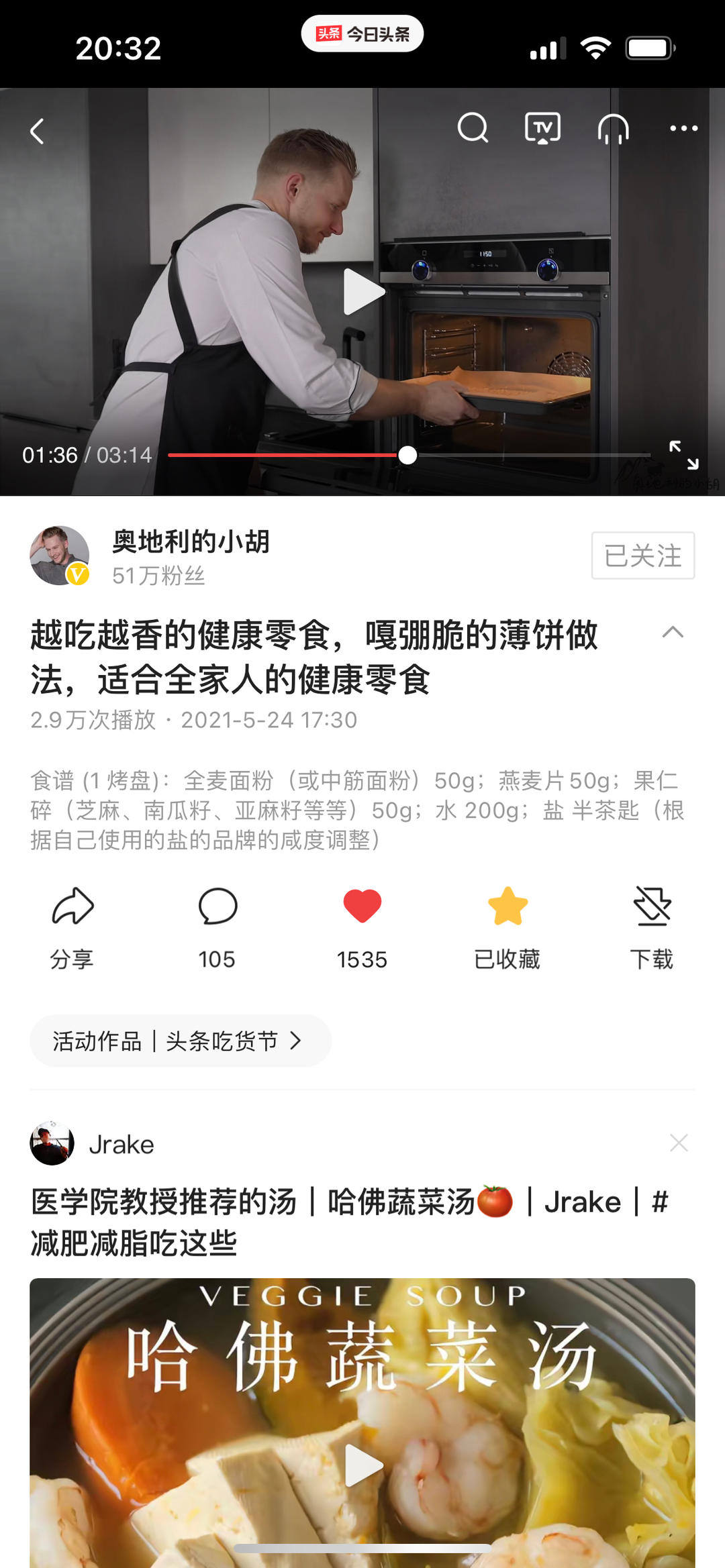The image size is (725, 1568).
Task: Open 奥地利的小胡 profile avatar
Action: [x=60, y=556]
